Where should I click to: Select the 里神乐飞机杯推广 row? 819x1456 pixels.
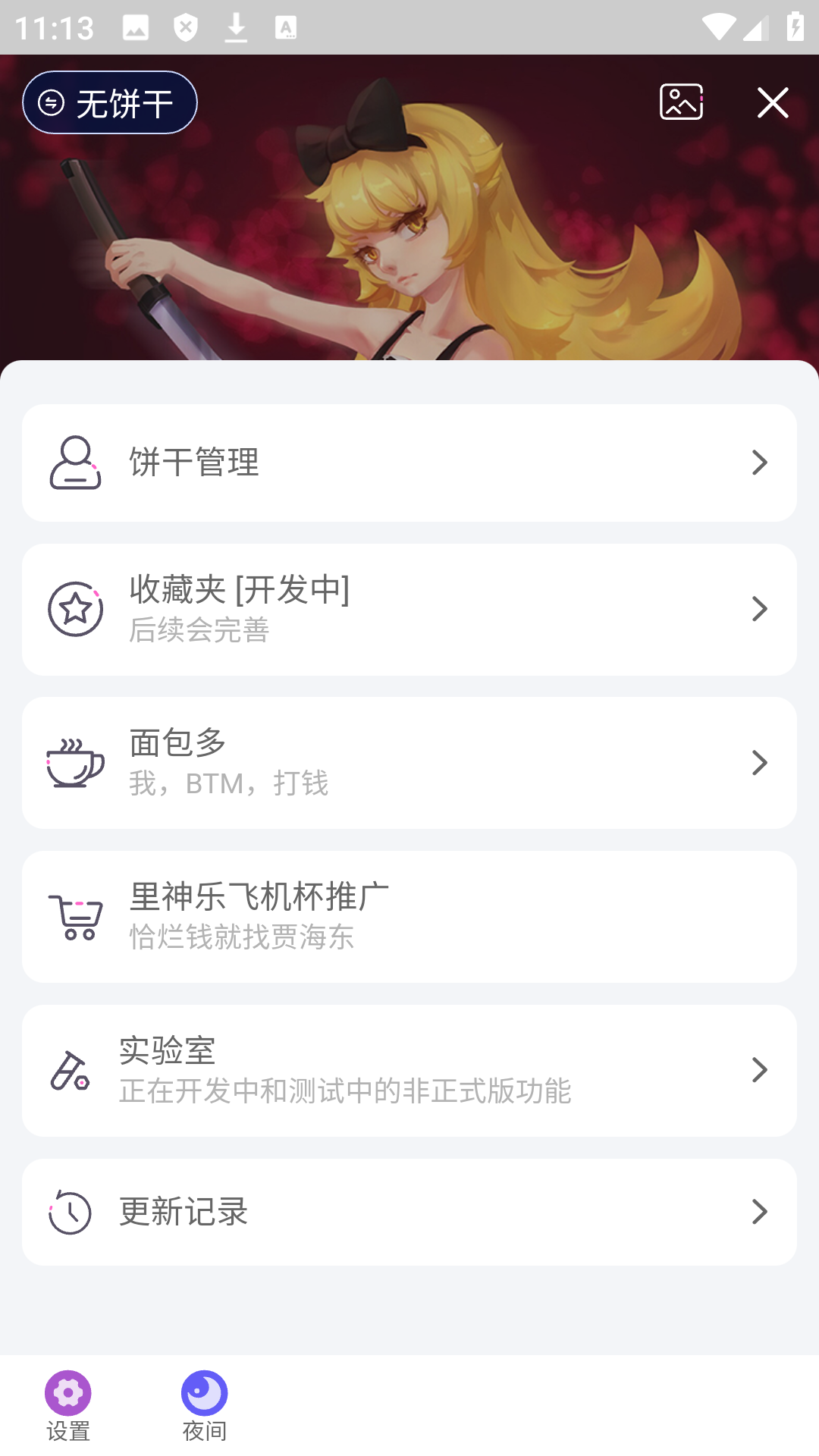pyautogui.click(x=409, y=916)
